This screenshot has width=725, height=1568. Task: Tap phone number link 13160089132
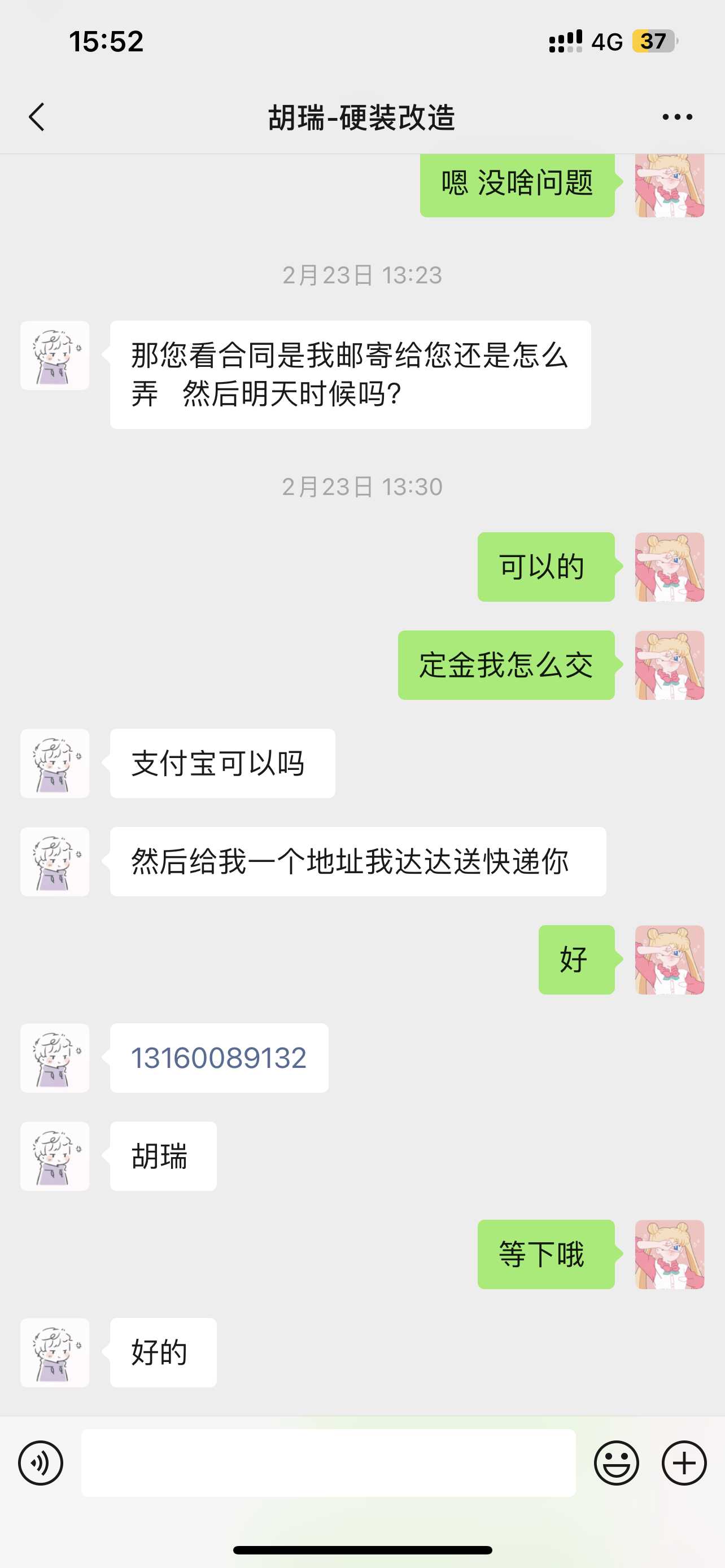(219, 1058)
